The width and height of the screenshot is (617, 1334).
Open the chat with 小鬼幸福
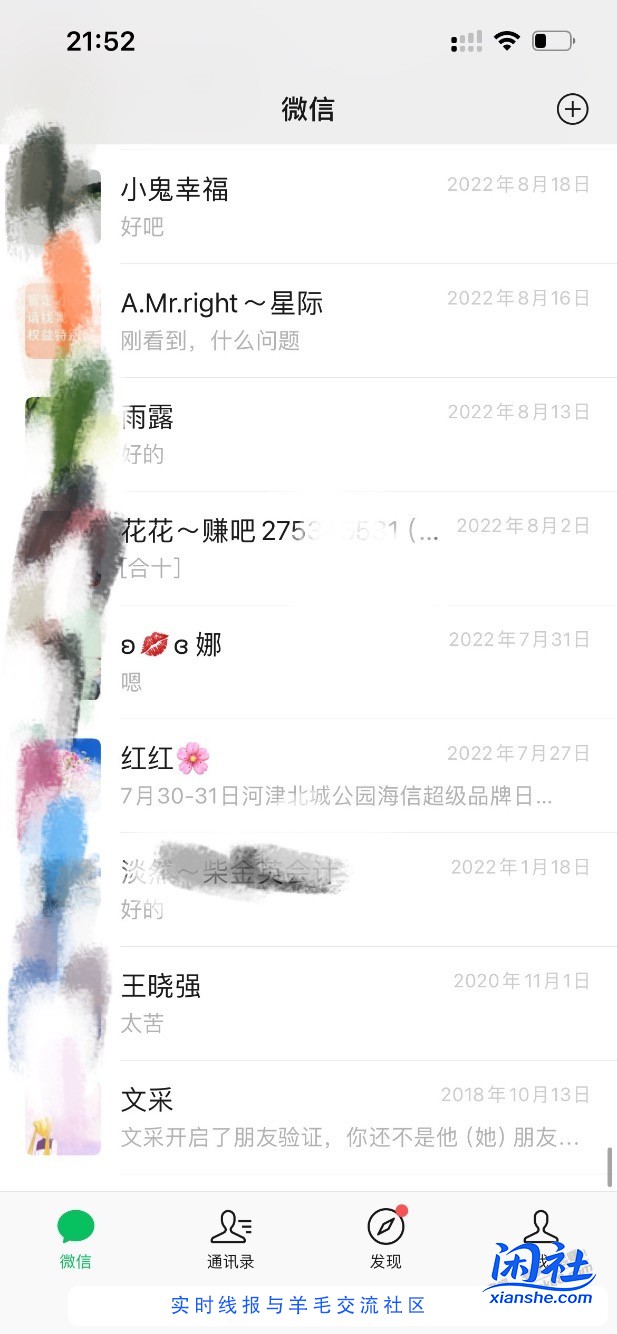(x=340, y=207)
